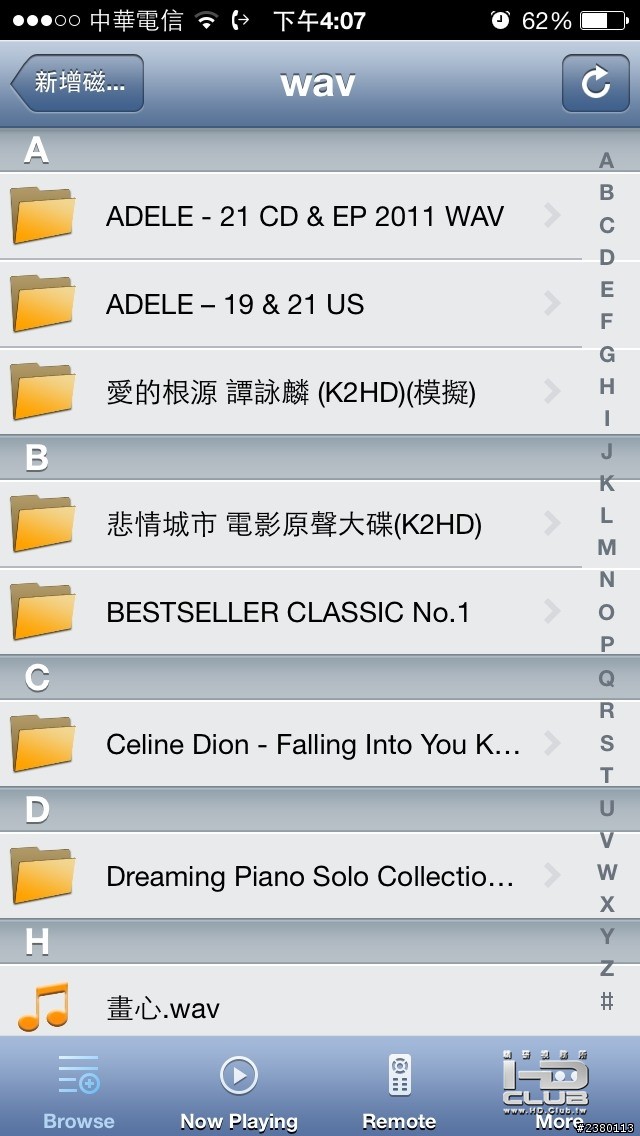Open the More tab

pos(559,1090)
